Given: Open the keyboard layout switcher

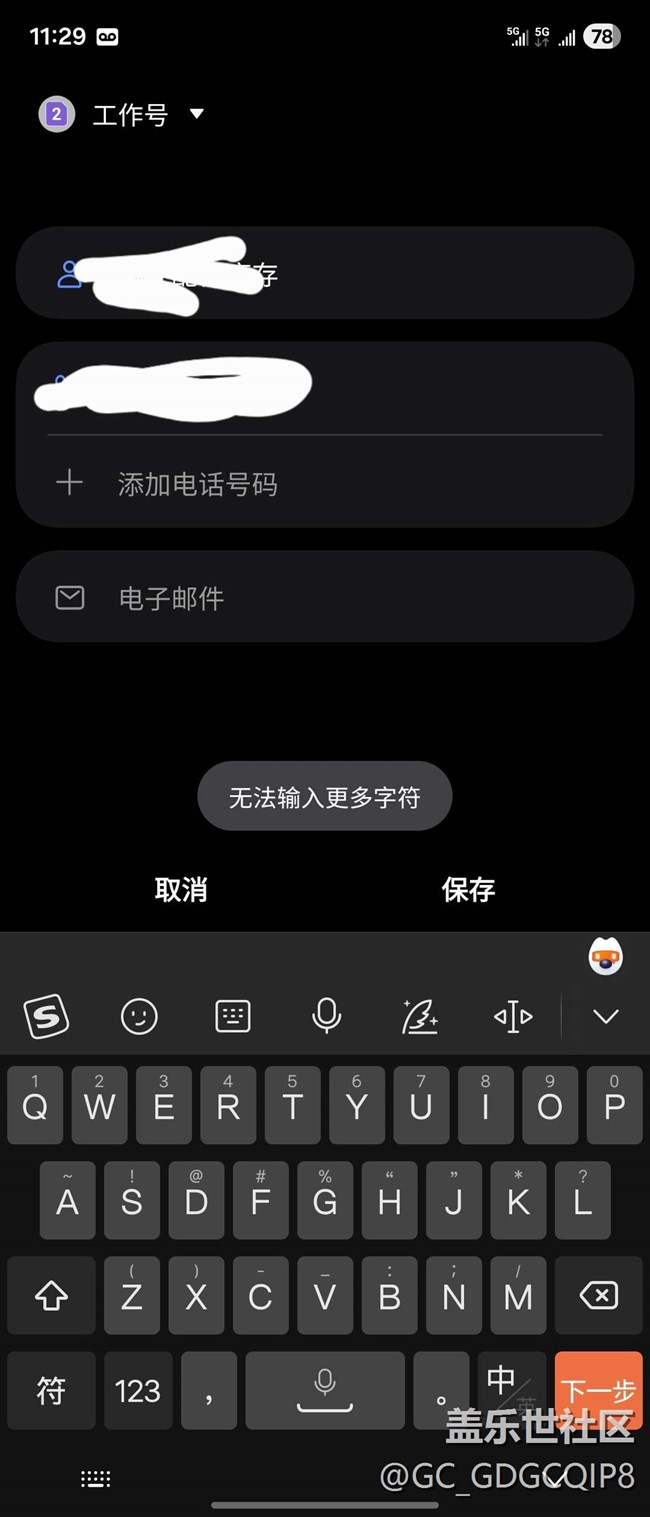Looking at the screenshot, I should [x=232, y=1017].
